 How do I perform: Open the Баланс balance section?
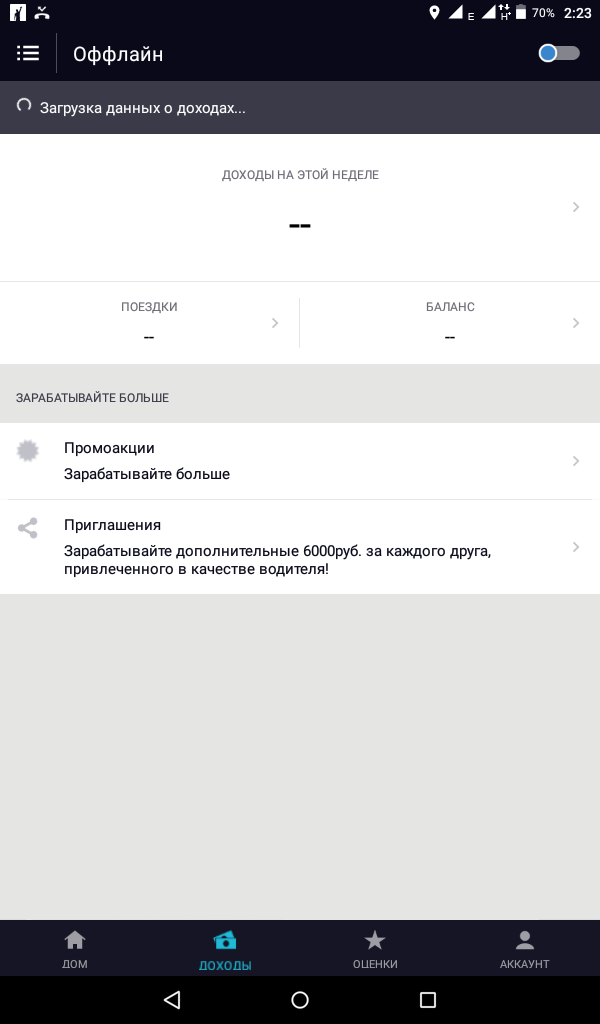(x=450, y=323)
